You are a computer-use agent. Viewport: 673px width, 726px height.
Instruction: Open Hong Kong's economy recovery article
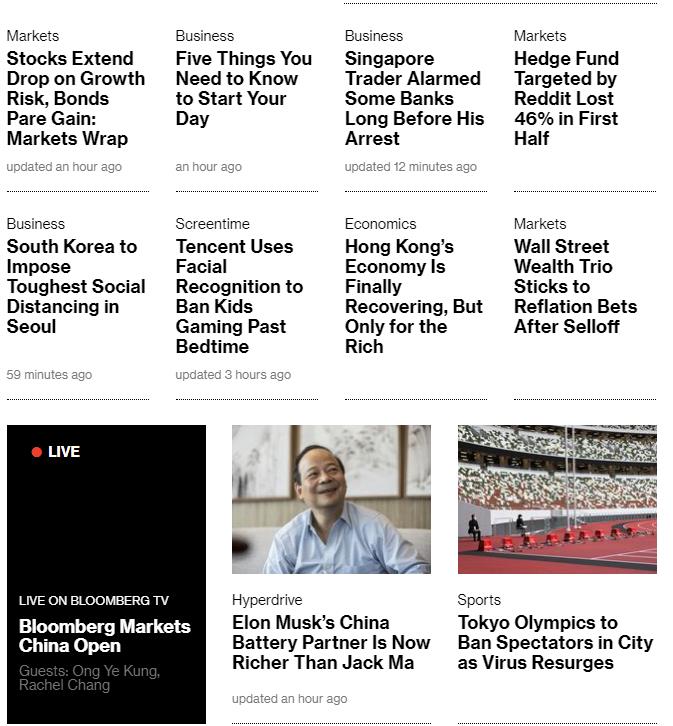click(x=413, y=297)
